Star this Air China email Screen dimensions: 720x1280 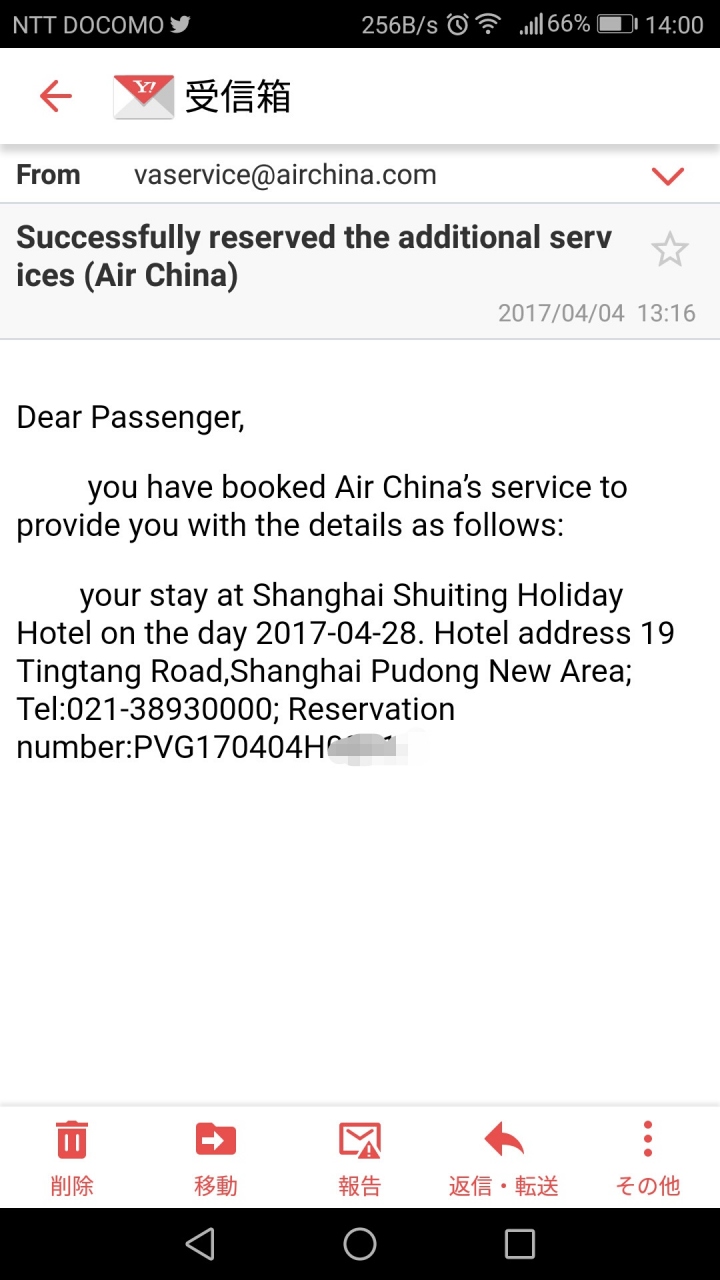[669, 250]
